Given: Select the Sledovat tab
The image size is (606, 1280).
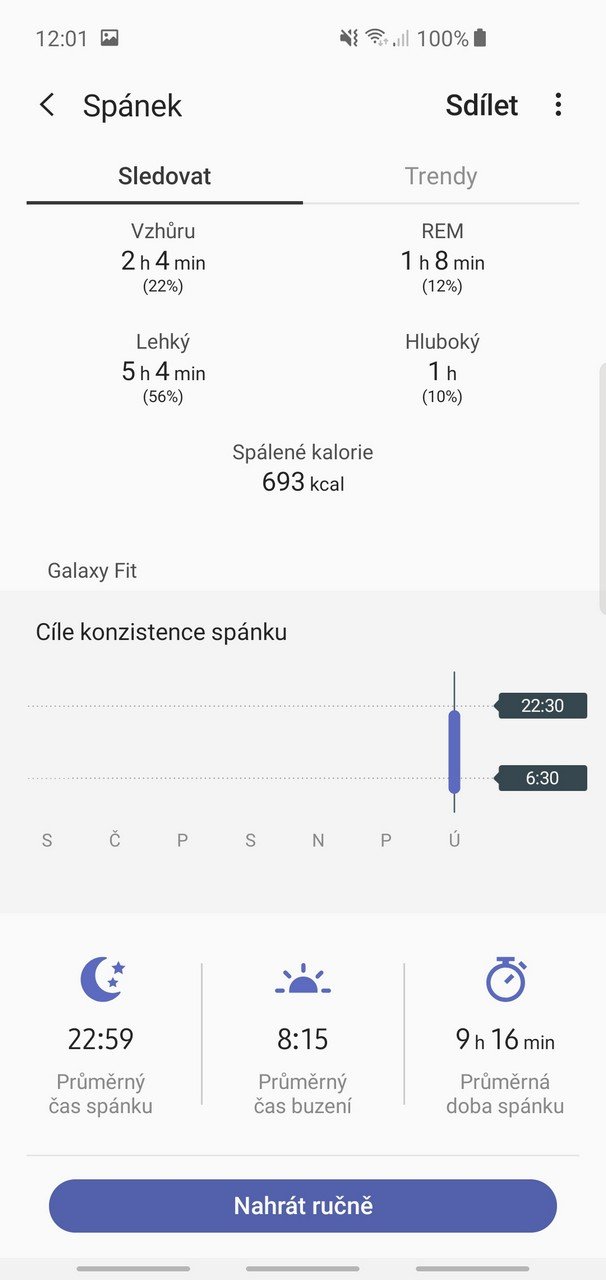Looking at the screenshot, I should coord(165,176).
